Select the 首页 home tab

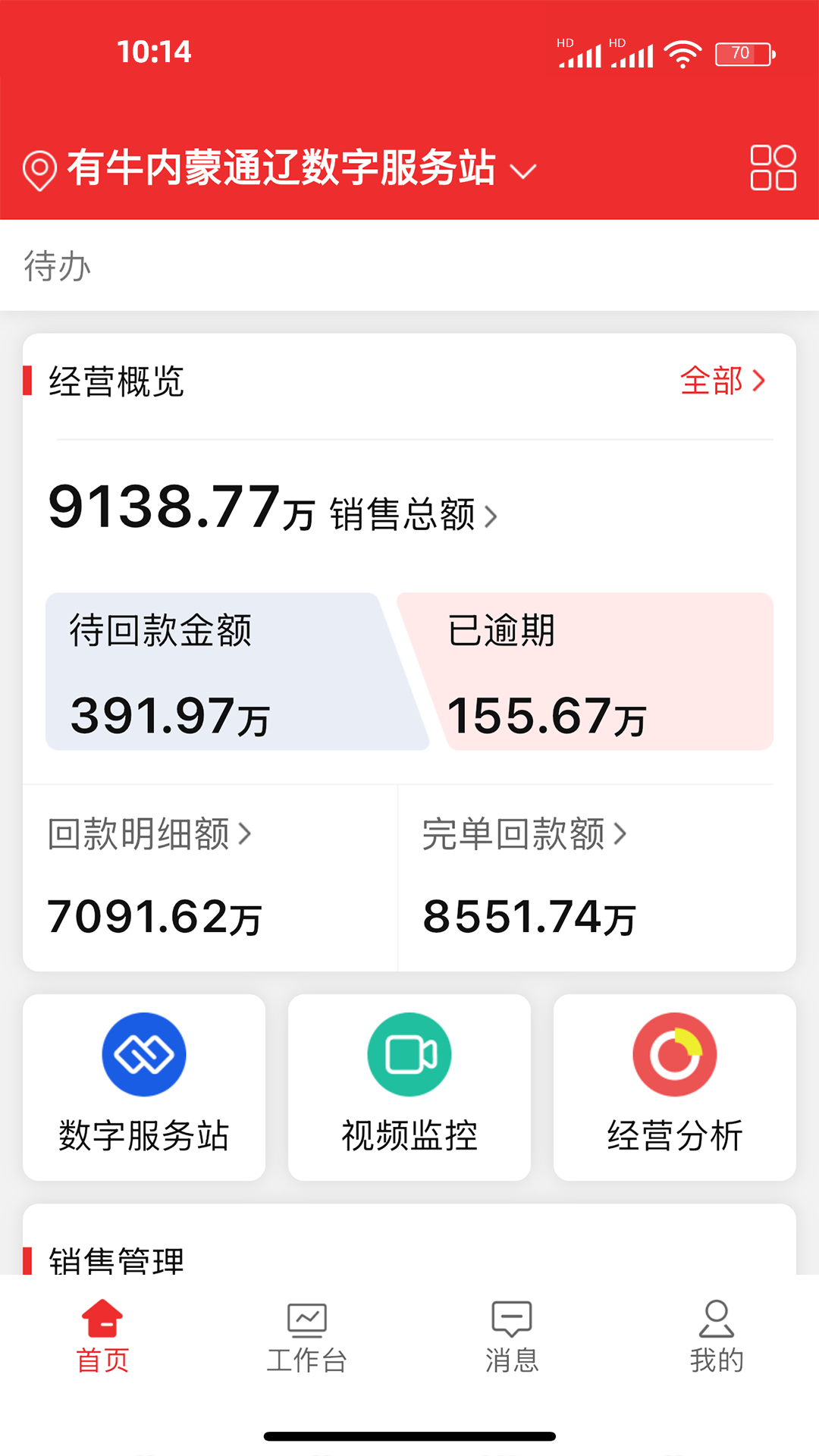click(x=102, y=1337)
